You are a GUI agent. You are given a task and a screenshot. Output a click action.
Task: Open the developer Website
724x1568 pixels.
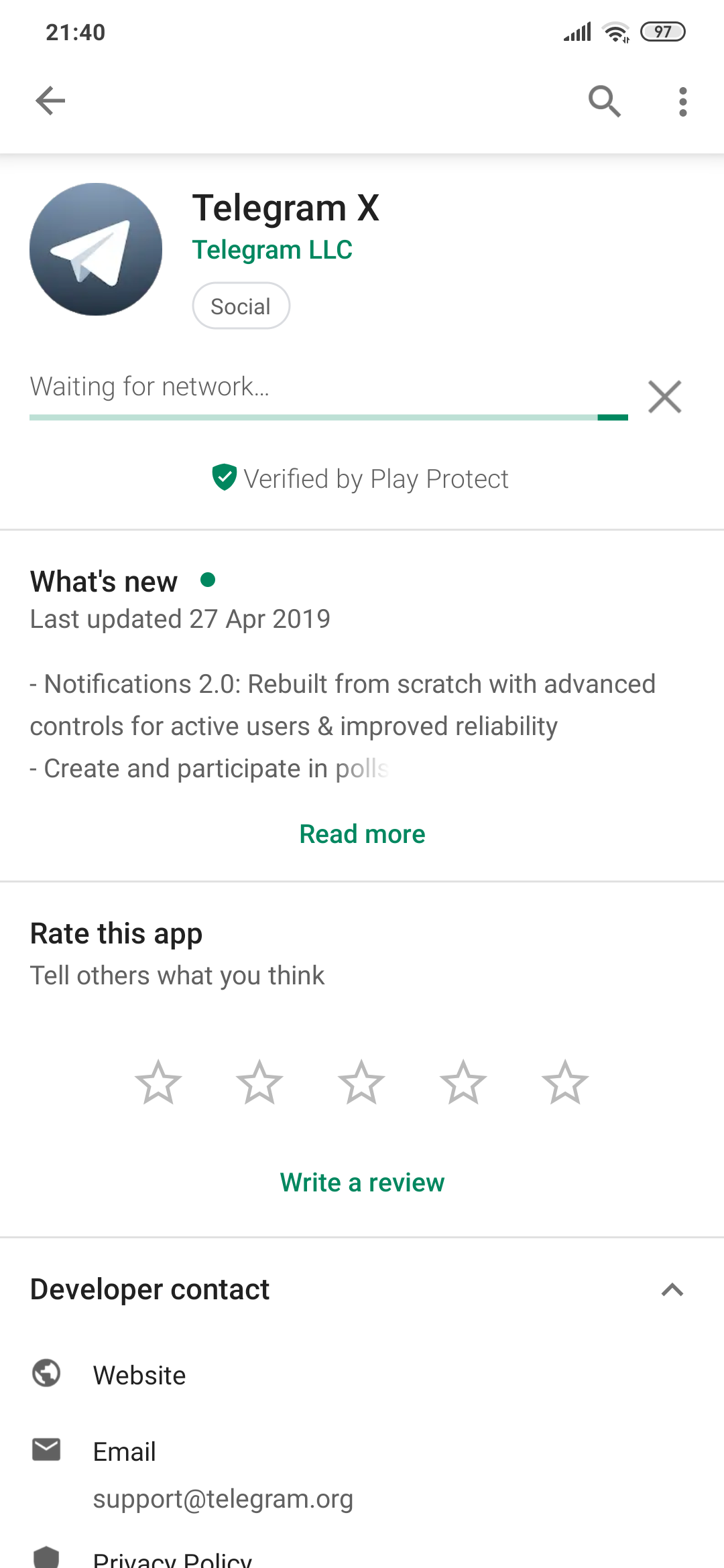coord(139,1375)
